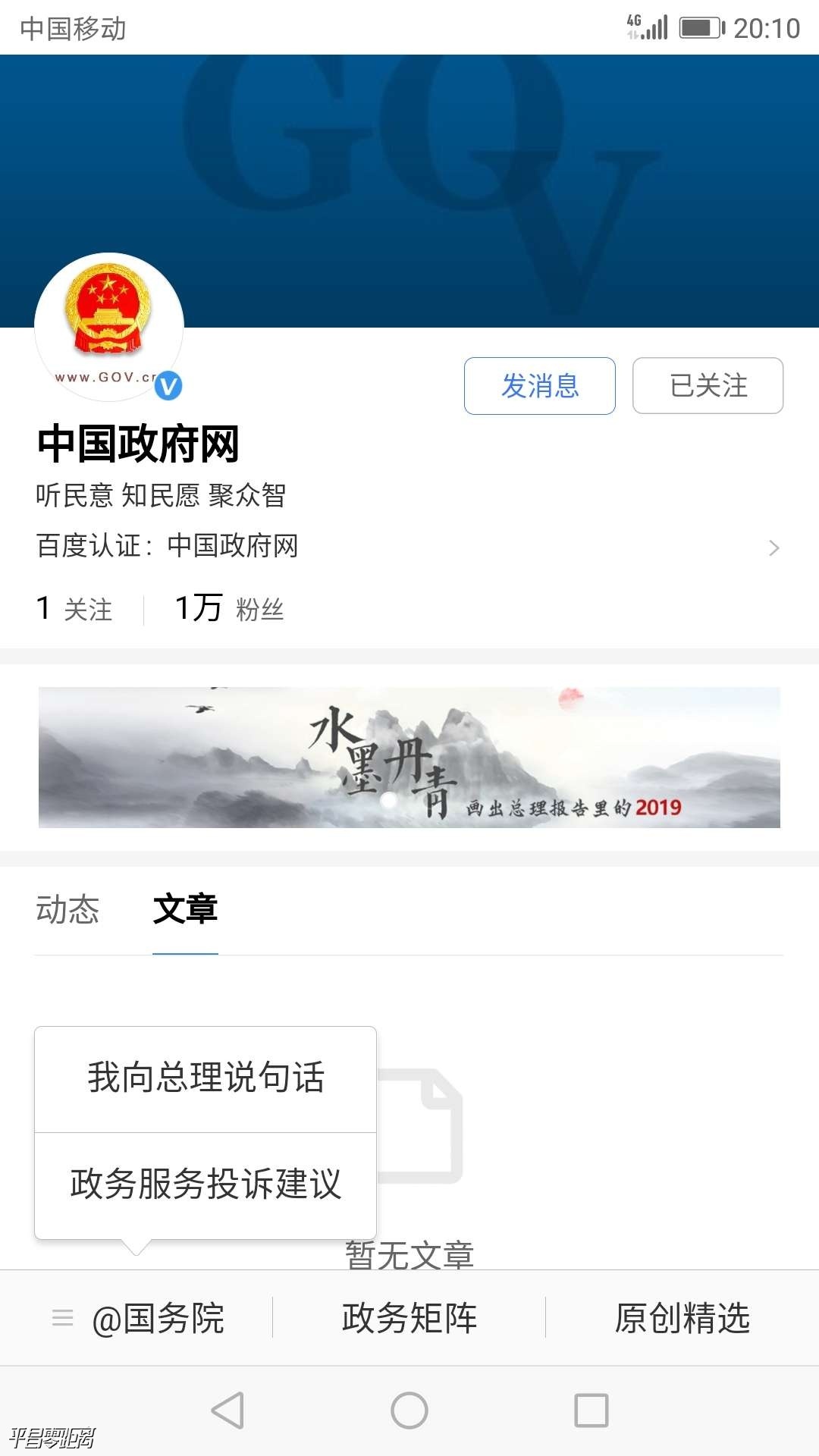Viewport: 819px width, 1456px height.
Task: View the 粉丝 followers list
Action: pyautogui.click(x=229, y=609)
